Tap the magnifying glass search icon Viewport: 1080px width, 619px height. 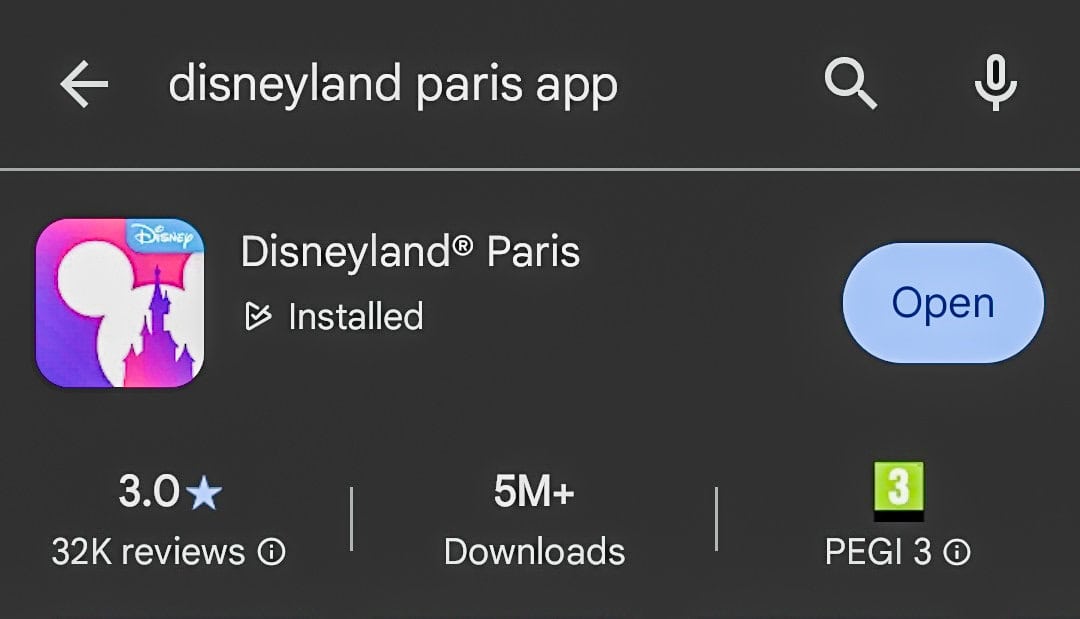click(850, 83)
